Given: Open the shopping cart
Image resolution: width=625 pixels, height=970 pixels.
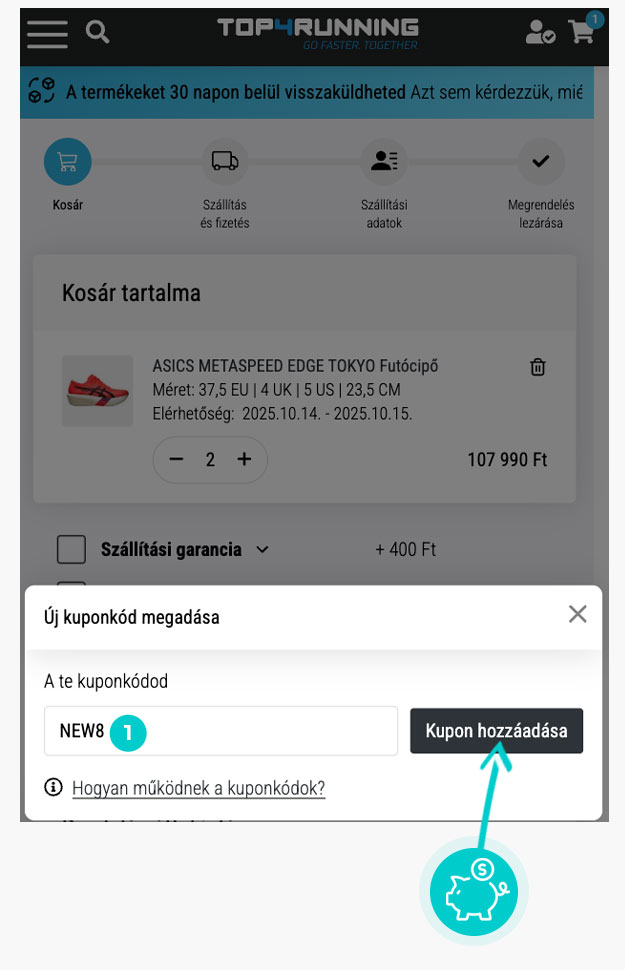Looking at the screenshot, I should pyautogui.click(x=582, y=31).
